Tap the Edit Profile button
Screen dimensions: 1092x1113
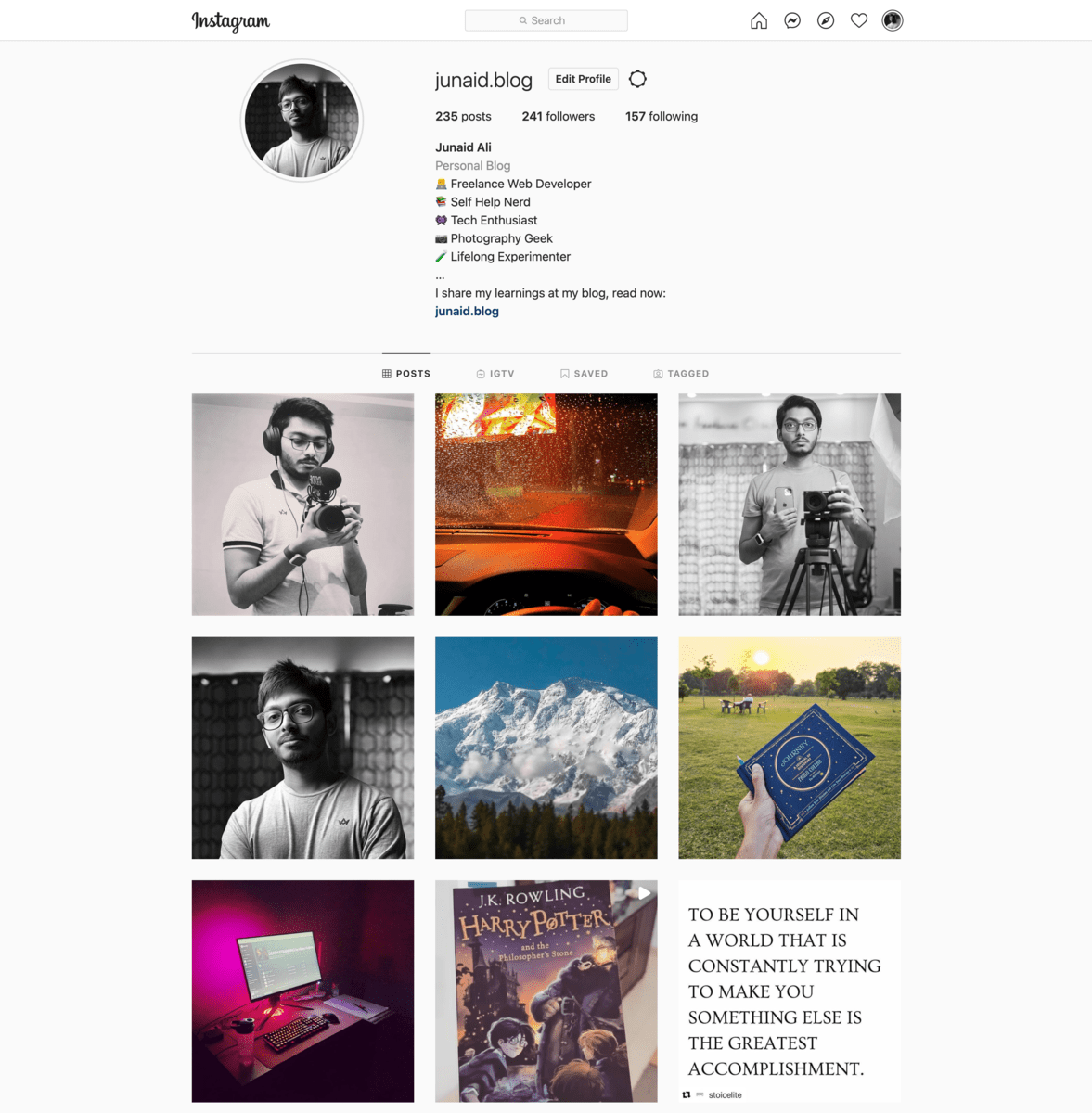[x=583, y=79]
